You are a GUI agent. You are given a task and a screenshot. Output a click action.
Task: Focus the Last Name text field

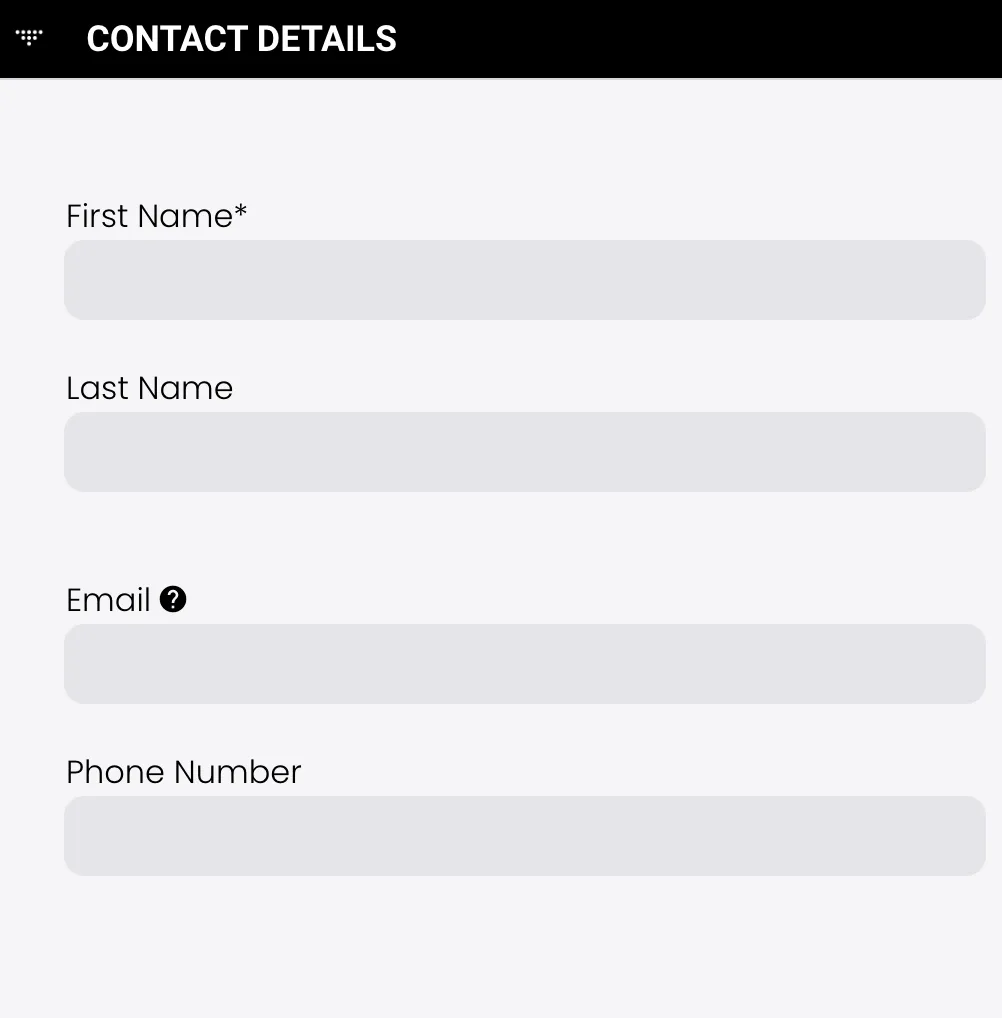(x=525, y=452)
